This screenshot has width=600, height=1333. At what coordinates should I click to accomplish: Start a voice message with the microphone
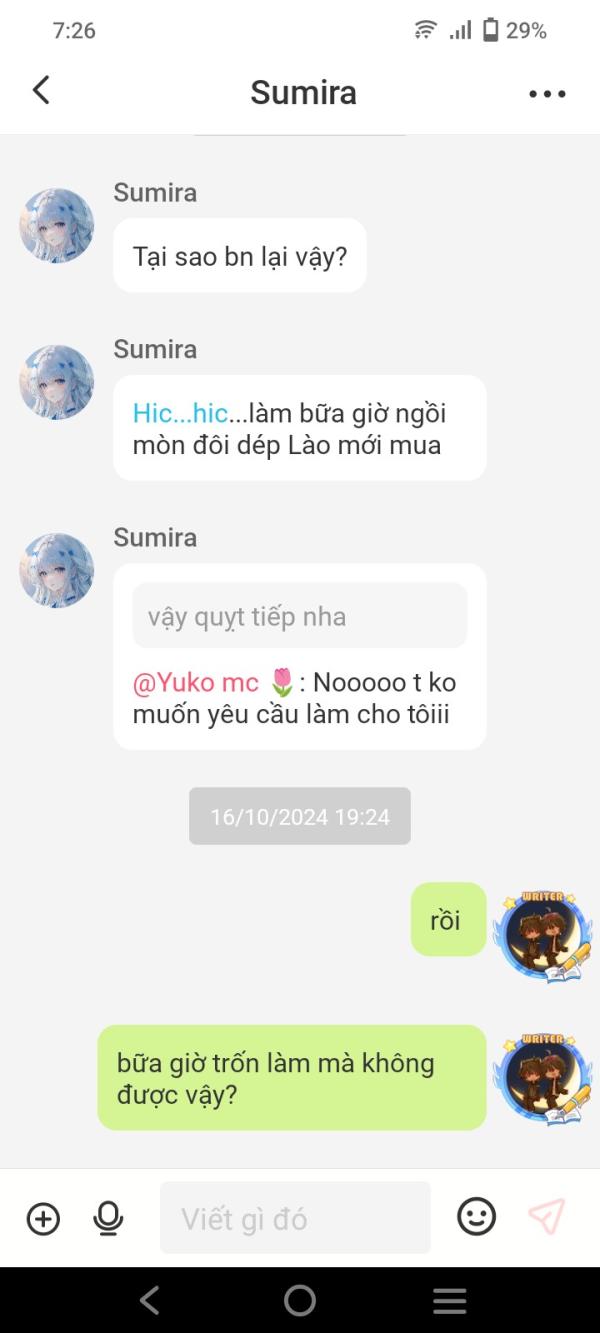(x=108, y=1218)
